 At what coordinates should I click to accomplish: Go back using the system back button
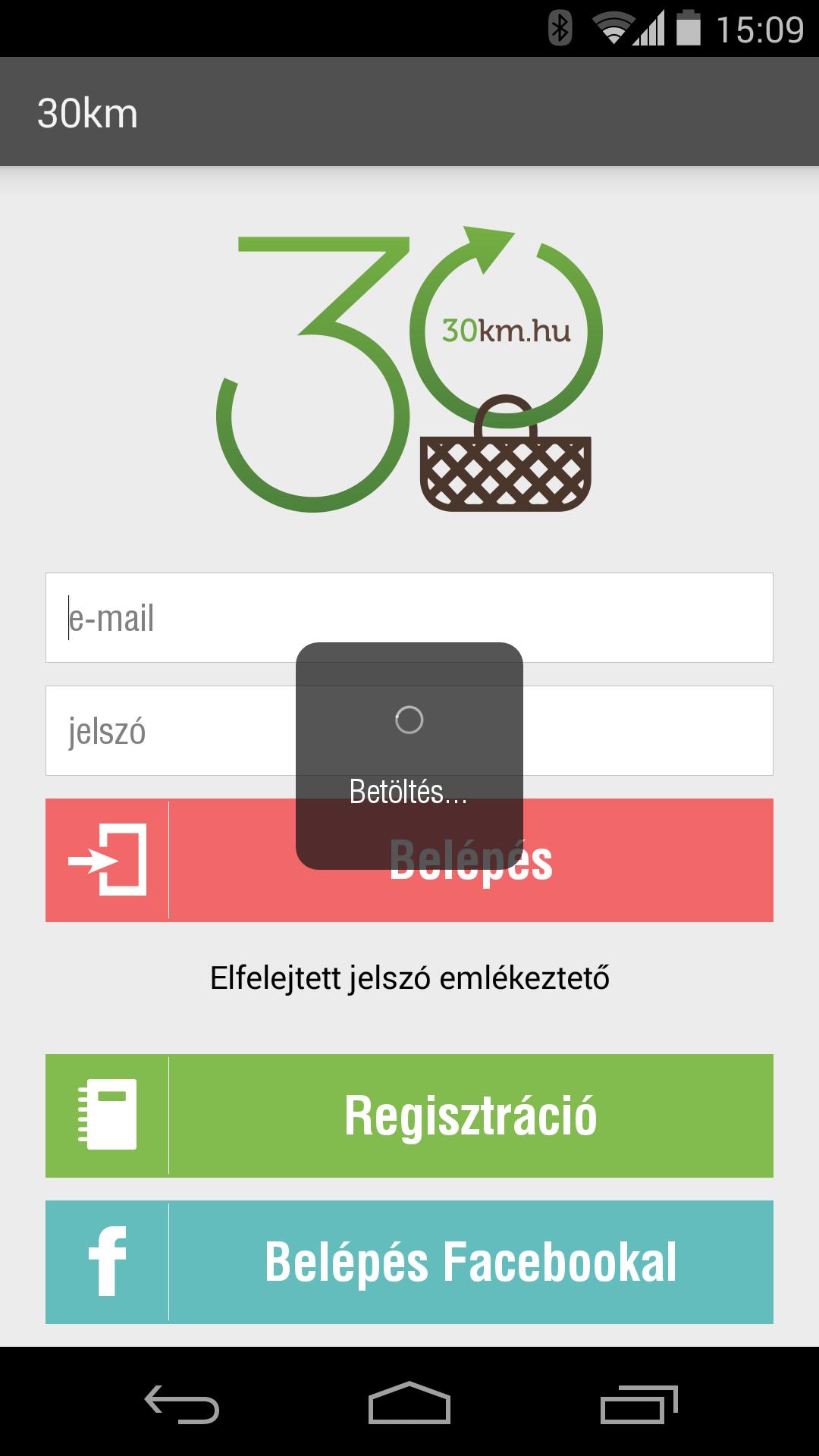[x=182, y=1404]
